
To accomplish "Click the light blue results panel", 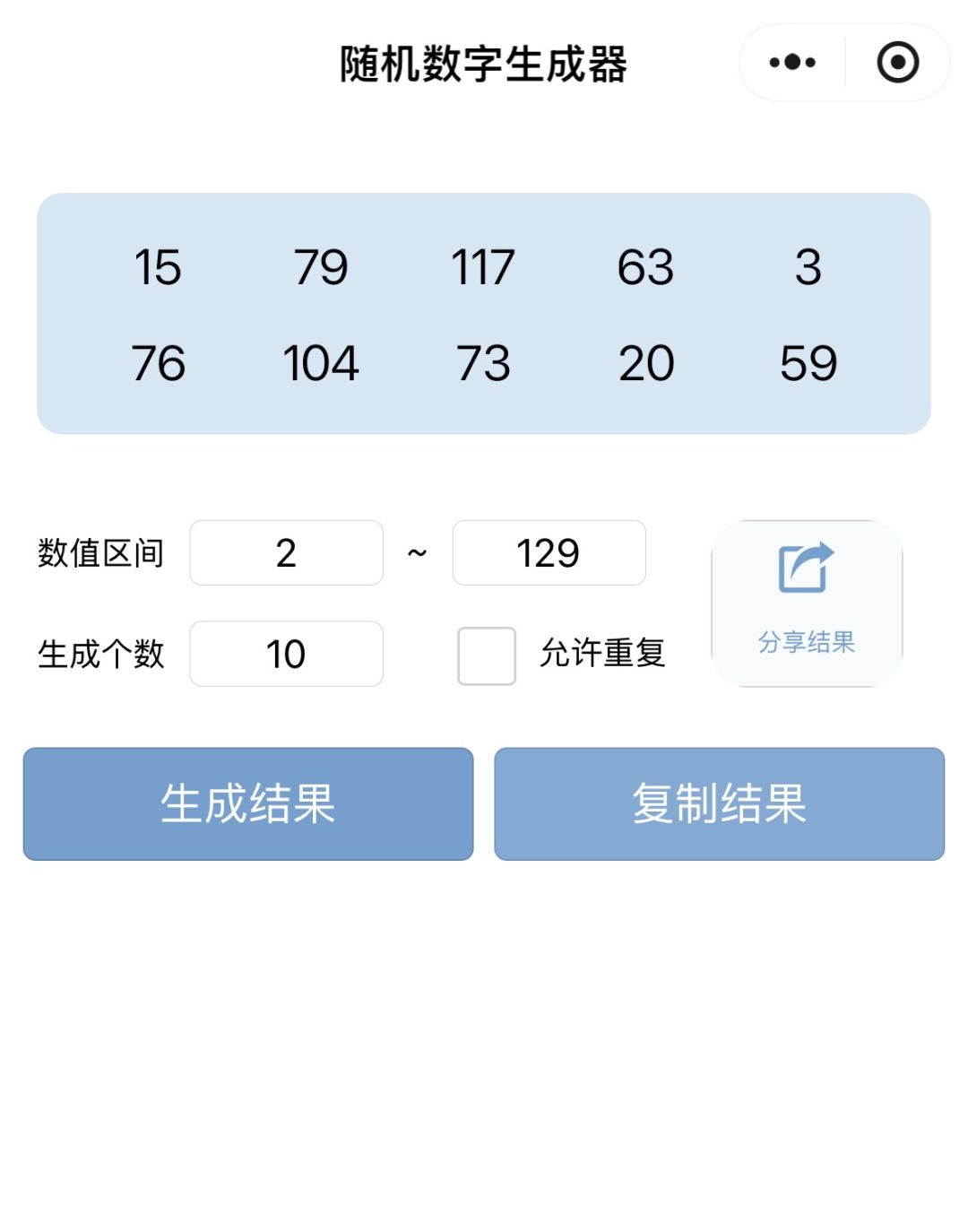I will coord(484,313).
